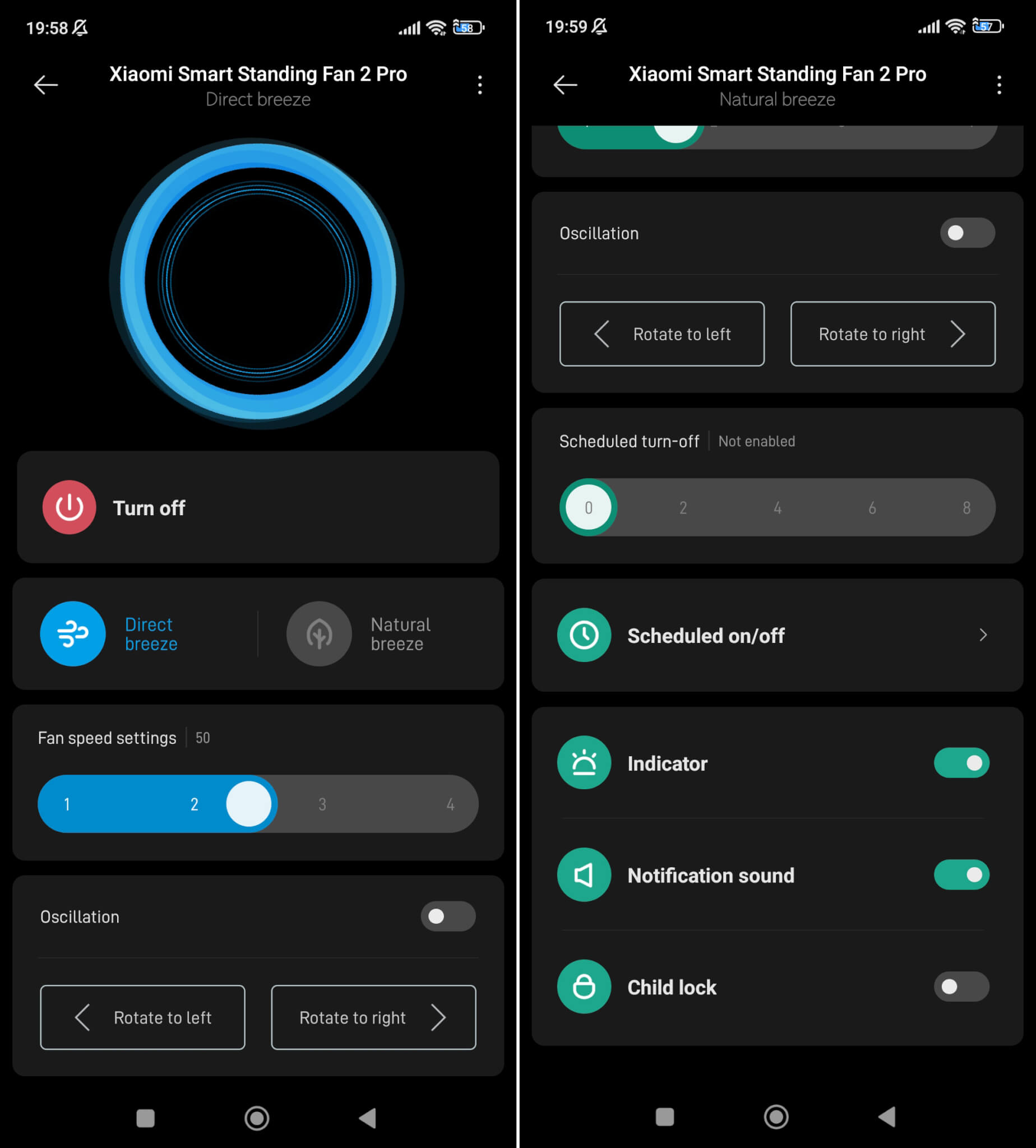Open recent apps on the Direct breeze screen
The height and width of the screenshot is (1148, 1036).
pos(146,1118)
